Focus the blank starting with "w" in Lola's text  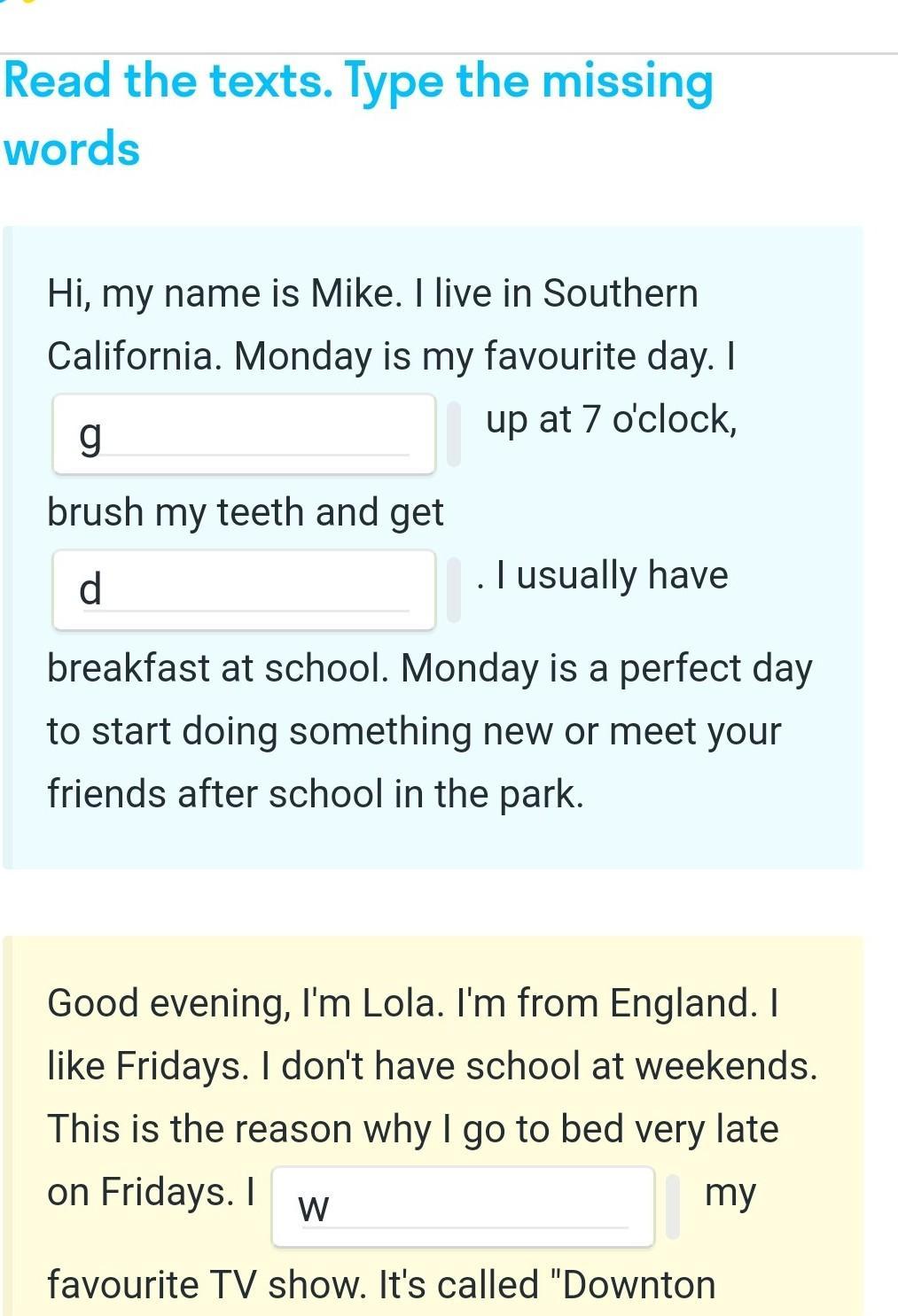tap(463, 1207)
